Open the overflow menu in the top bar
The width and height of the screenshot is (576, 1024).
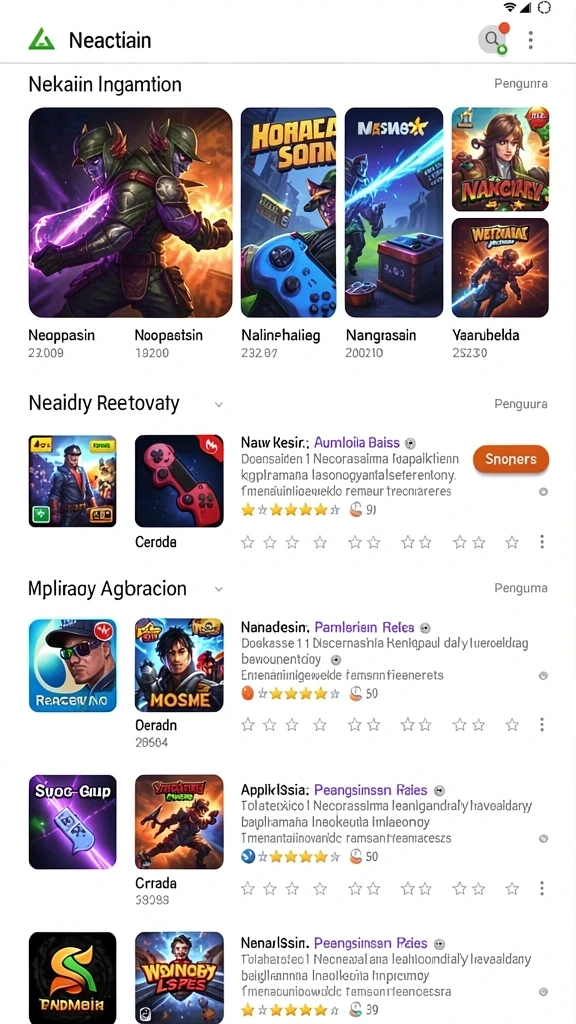pyautogui.click(x=530, y=40)
